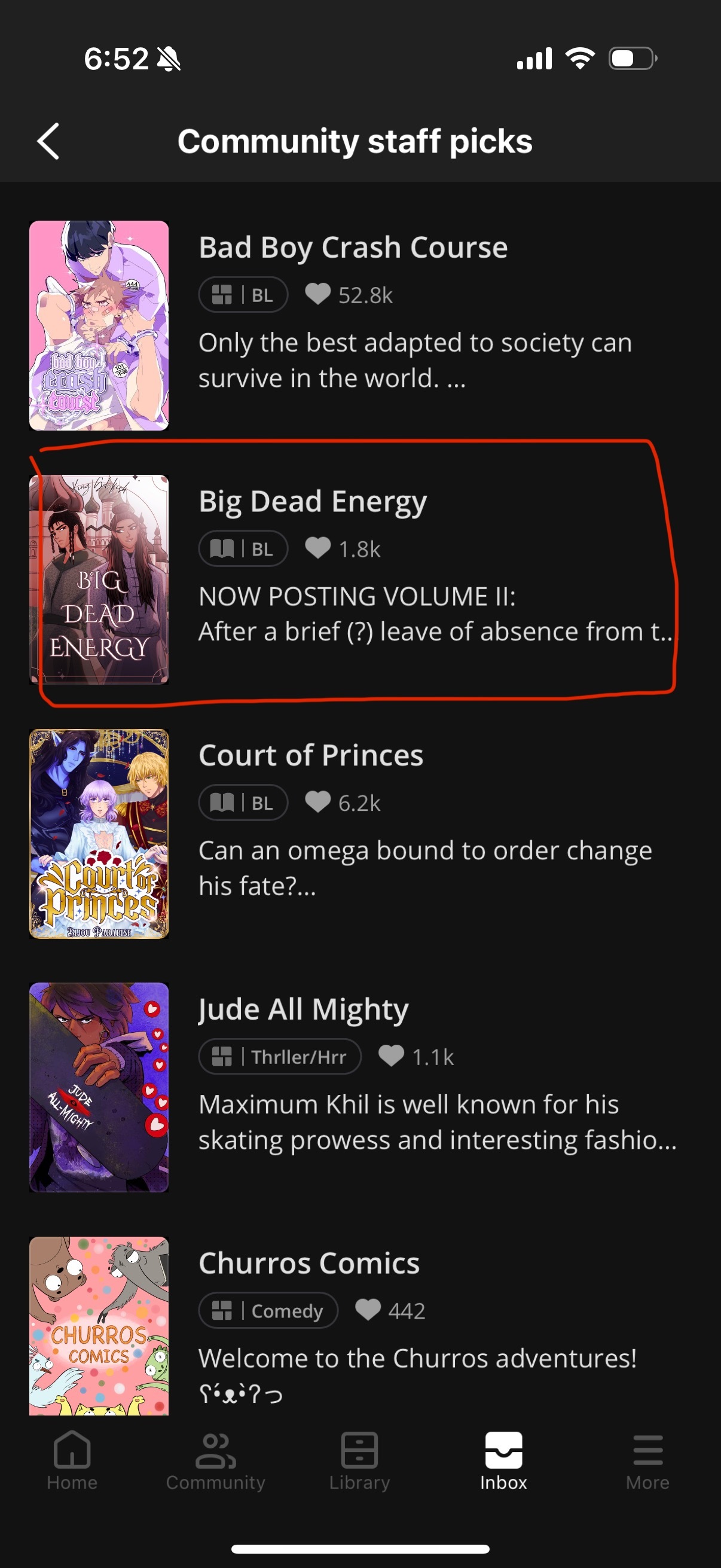Go back from Community staff picks
This screenshot has width=721, height=1568.
point(48,141)
